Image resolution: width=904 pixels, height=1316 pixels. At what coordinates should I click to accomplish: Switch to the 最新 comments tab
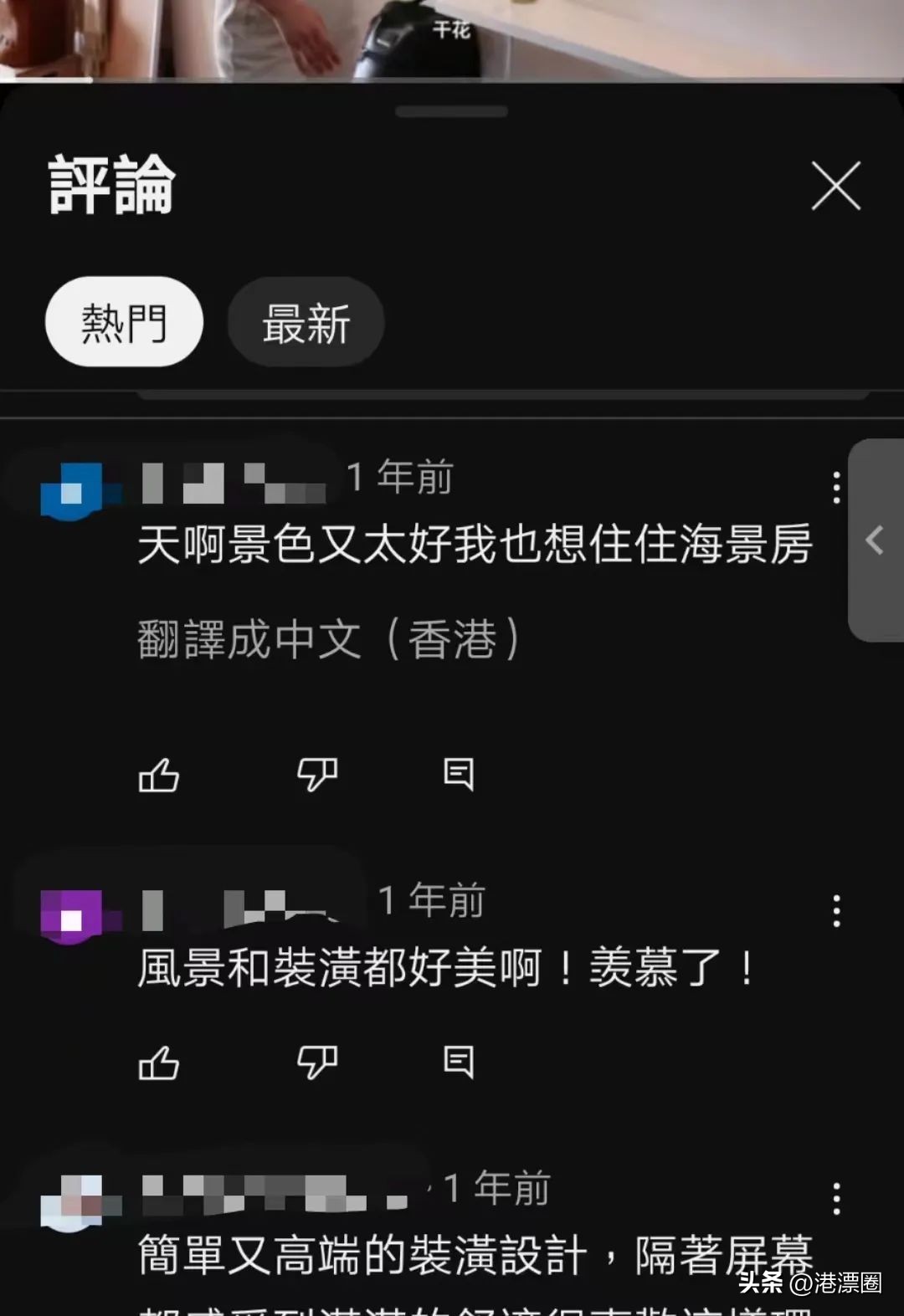(306, 321)
